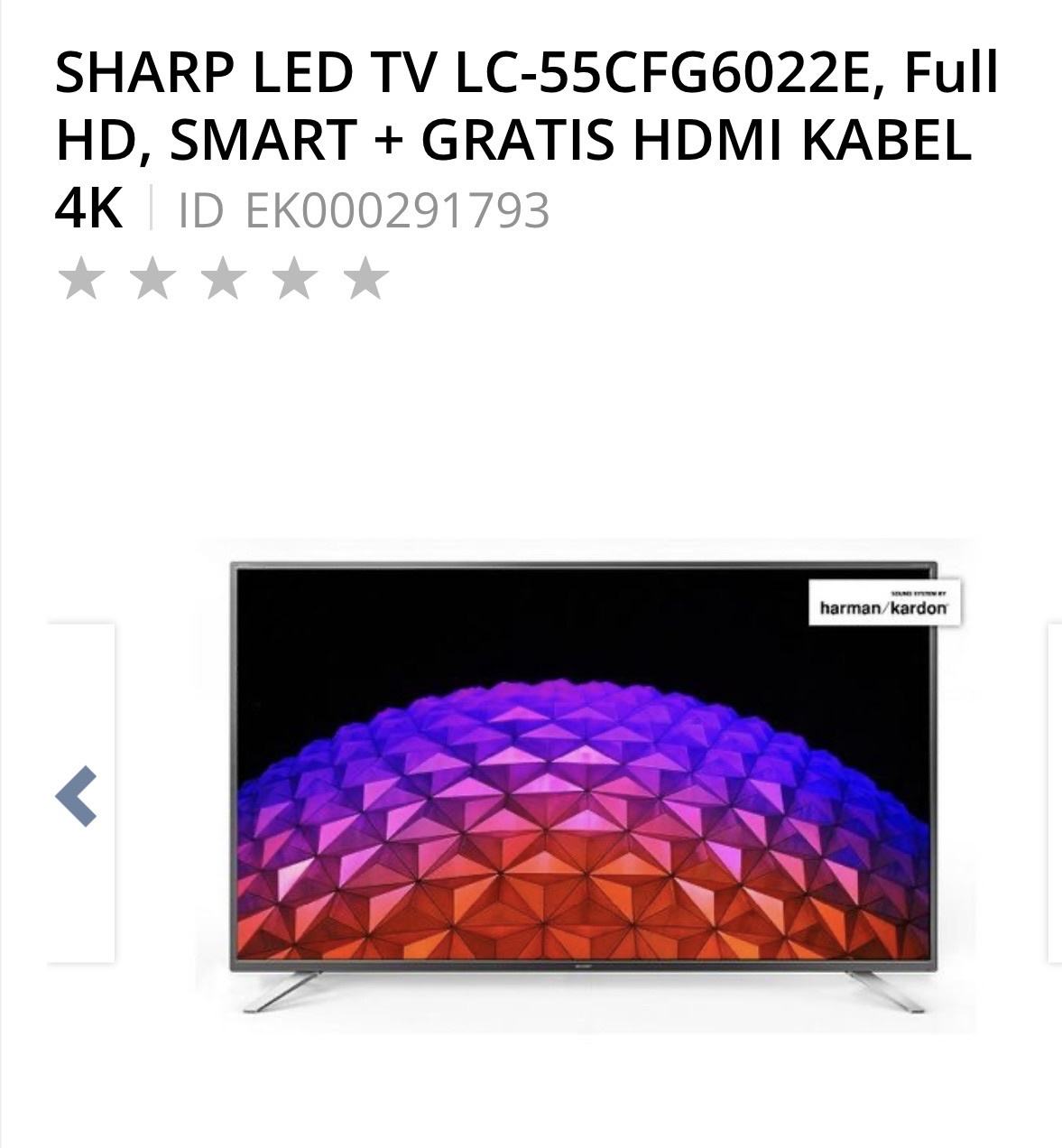Toggle a five-star rating on the product
The height and width of the screenshot is (1148, 1062).
(365, 281)
